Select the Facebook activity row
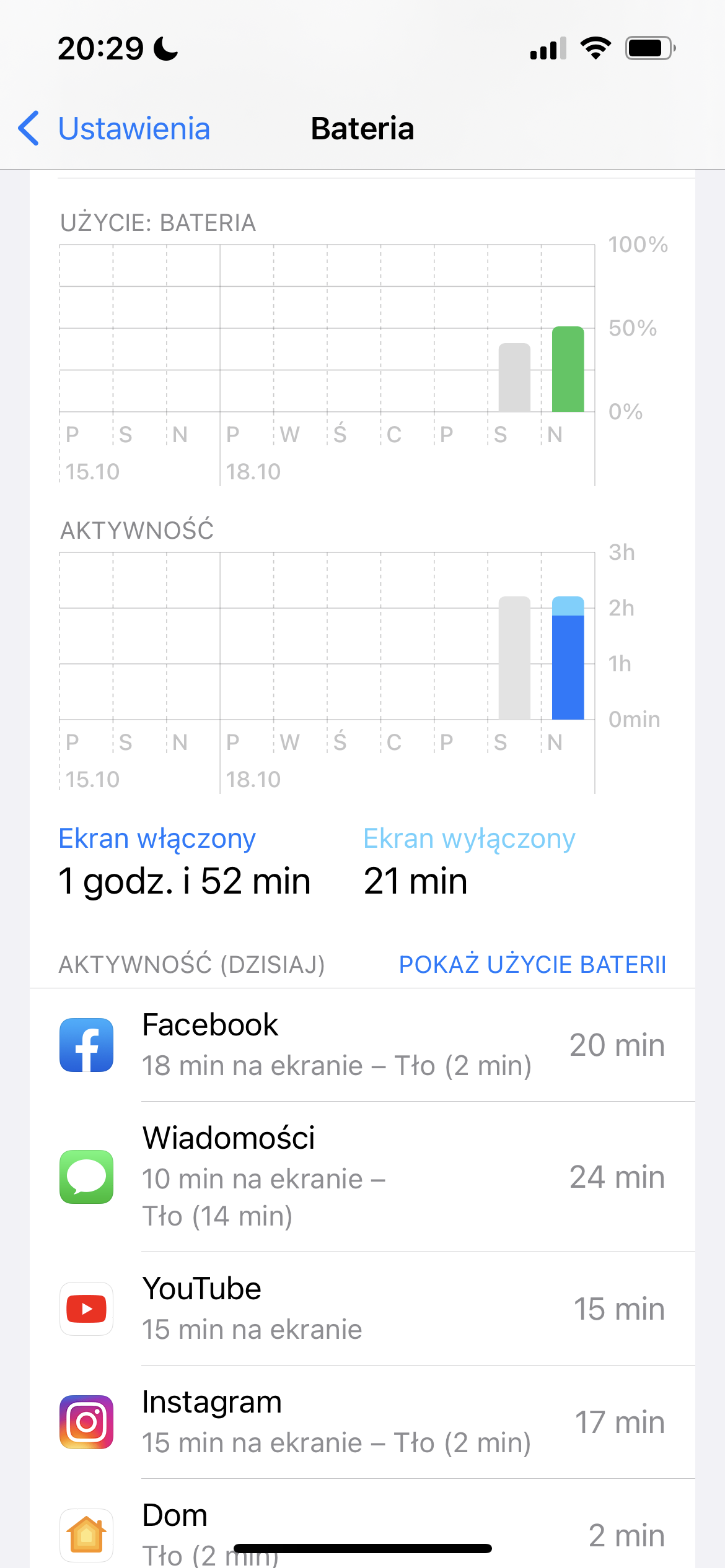 click(362, 1045)
